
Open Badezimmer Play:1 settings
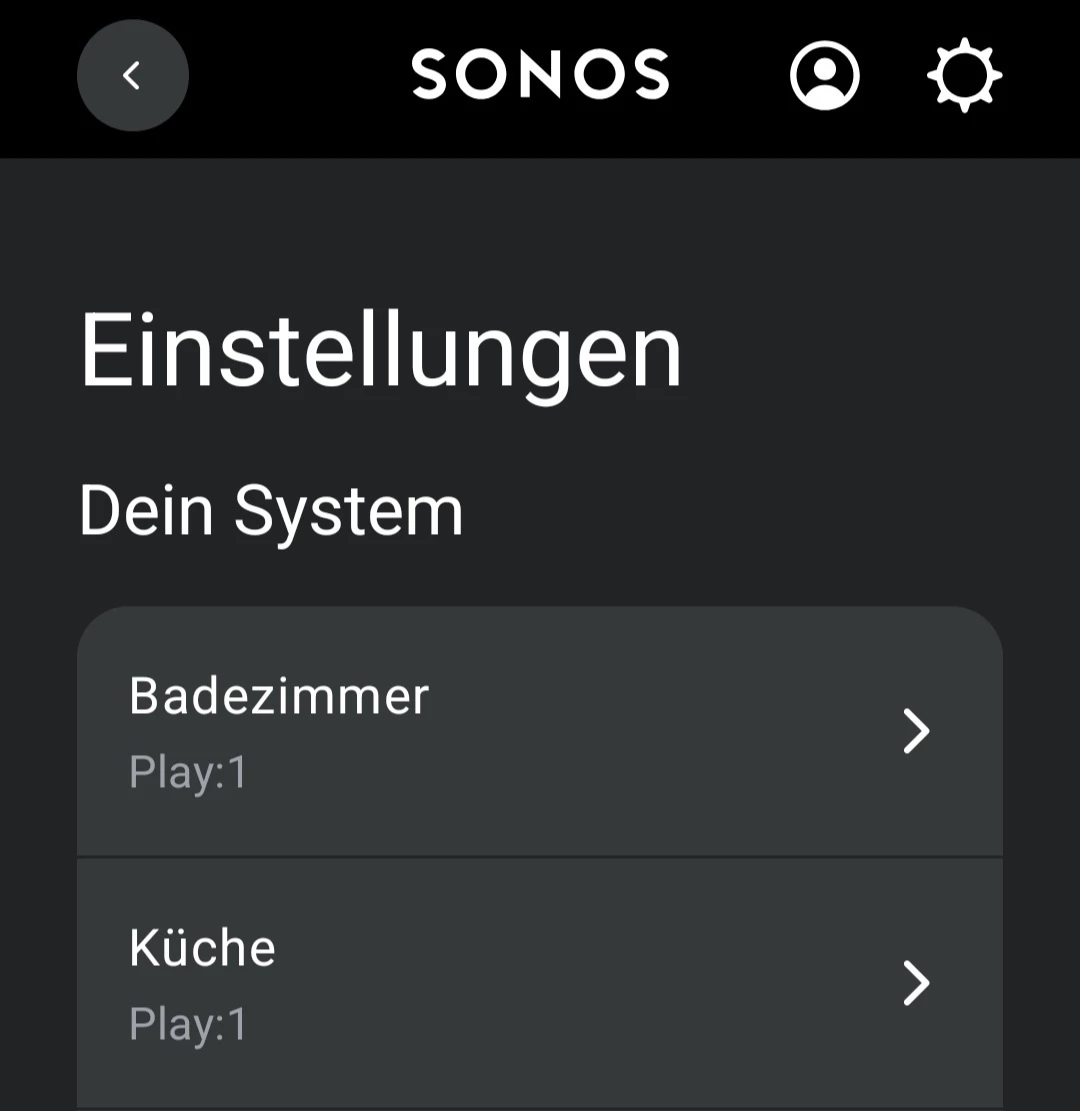point(540,732)
